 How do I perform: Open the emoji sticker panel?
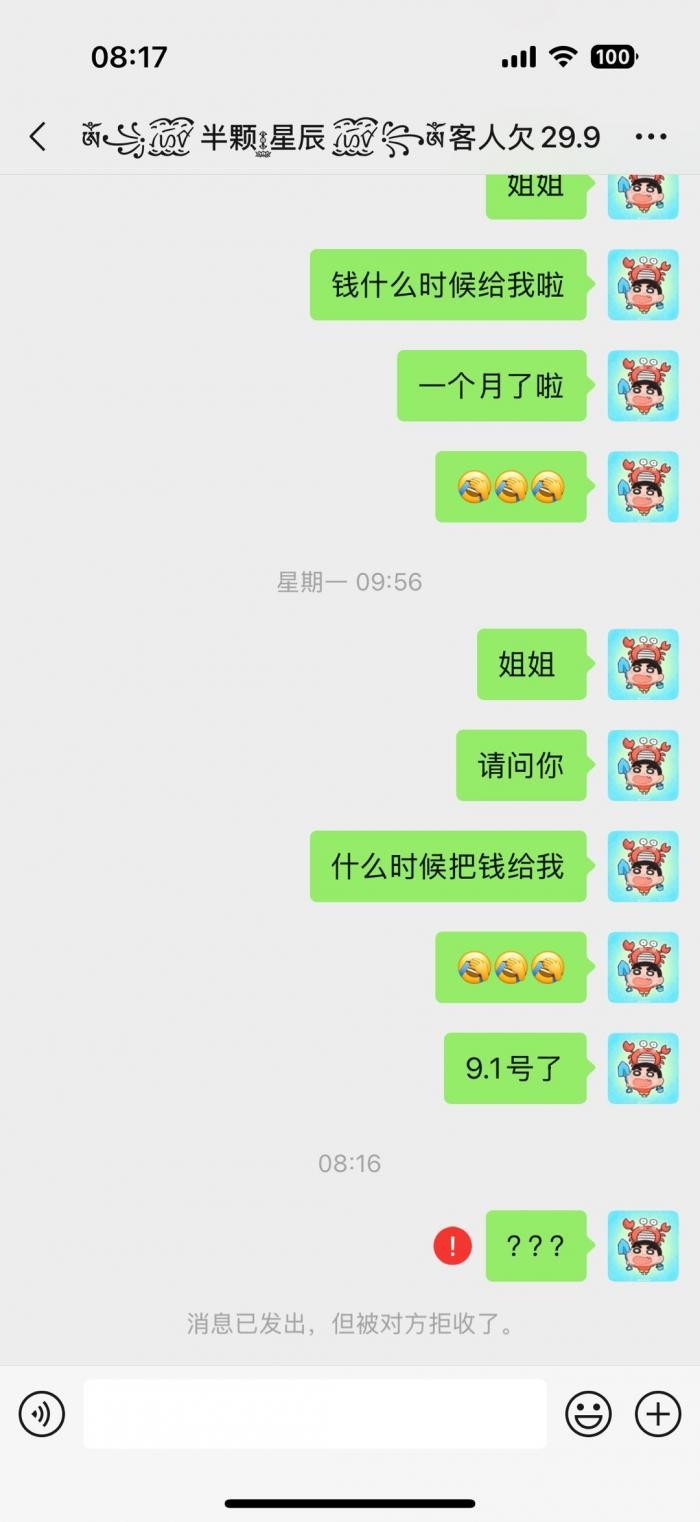(588, 1413)
